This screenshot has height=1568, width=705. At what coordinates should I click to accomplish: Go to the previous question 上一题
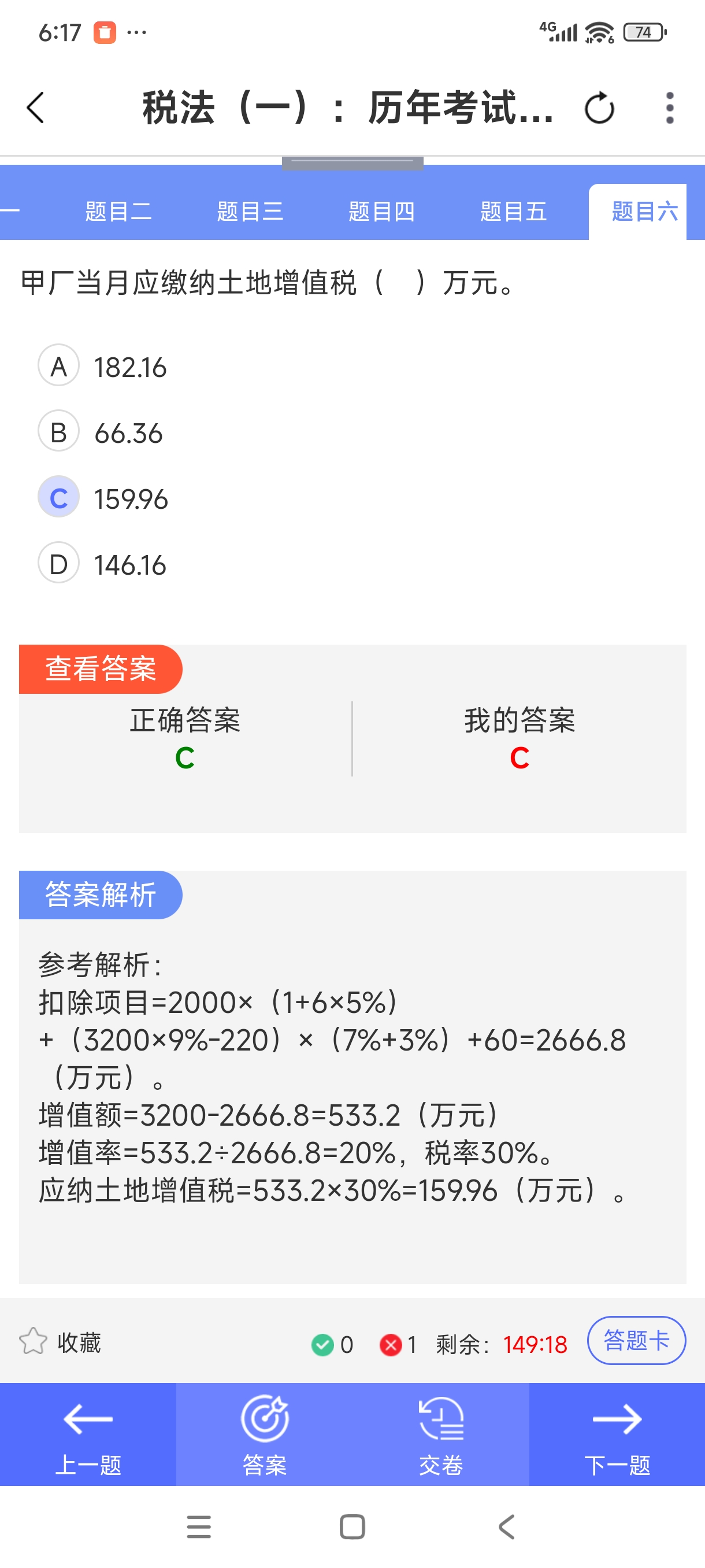pos(88,1434)
